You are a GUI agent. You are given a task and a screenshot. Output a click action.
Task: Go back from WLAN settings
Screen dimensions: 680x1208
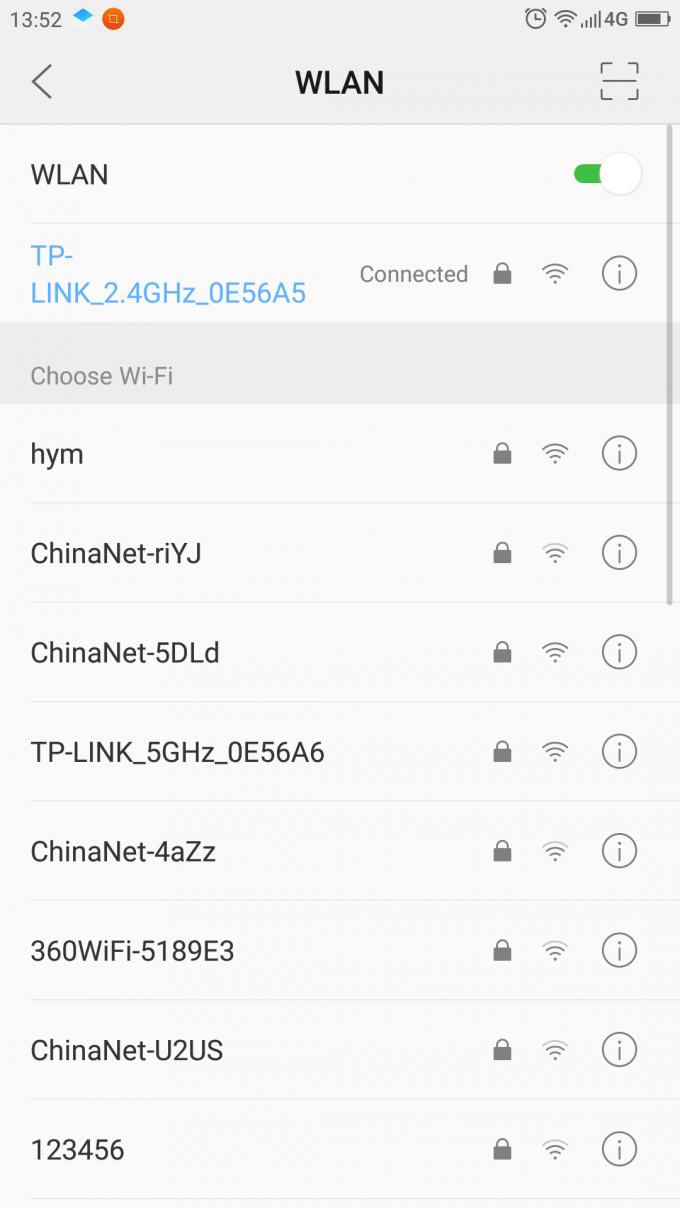(x=41, y=81)
